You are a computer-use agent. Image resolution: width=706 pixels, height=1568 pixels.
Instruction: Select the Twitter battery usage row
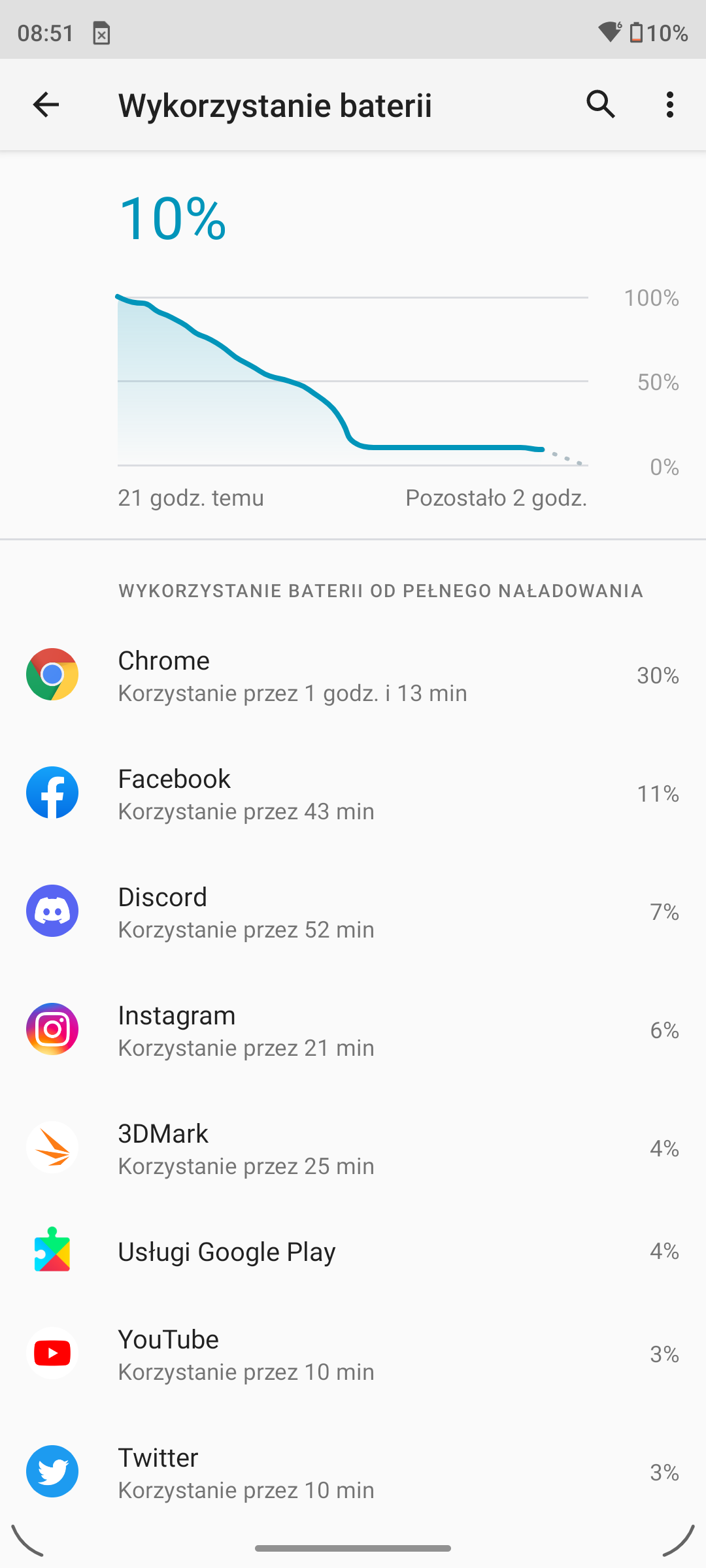tap(353, 1472)
